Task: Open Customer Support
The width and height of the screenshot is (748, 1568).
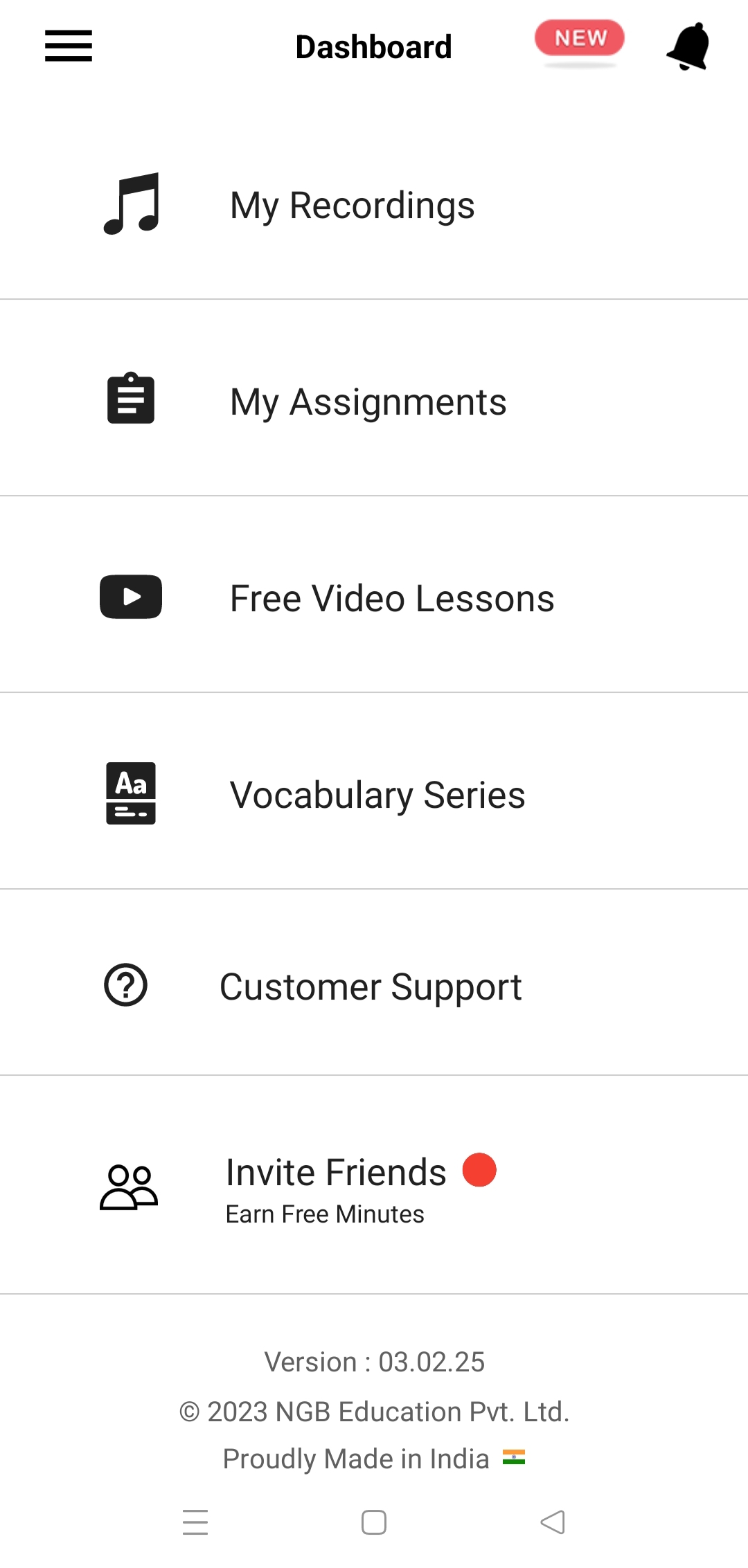Action: pos(370,986)
